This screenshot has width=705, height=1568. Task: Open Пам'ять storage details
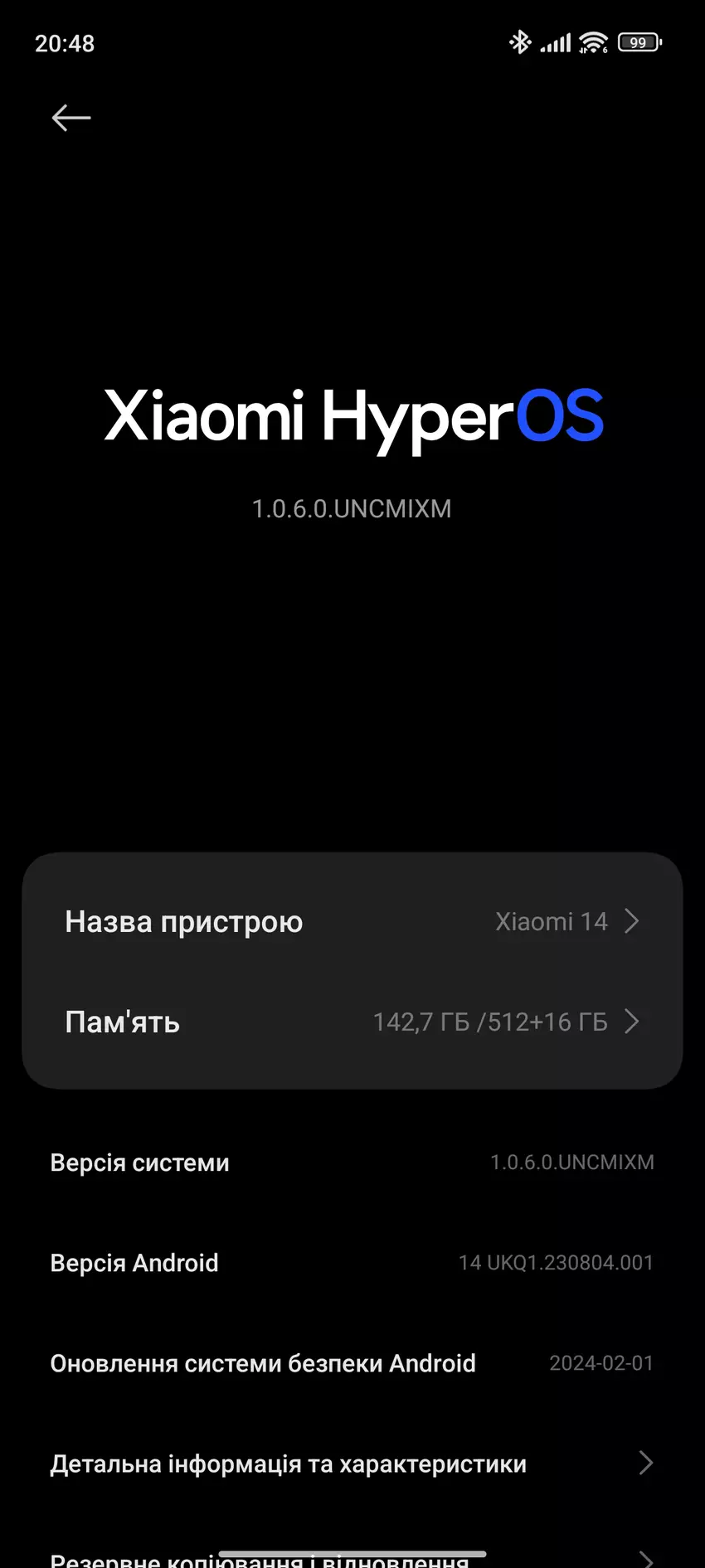tap(352, 1022)
